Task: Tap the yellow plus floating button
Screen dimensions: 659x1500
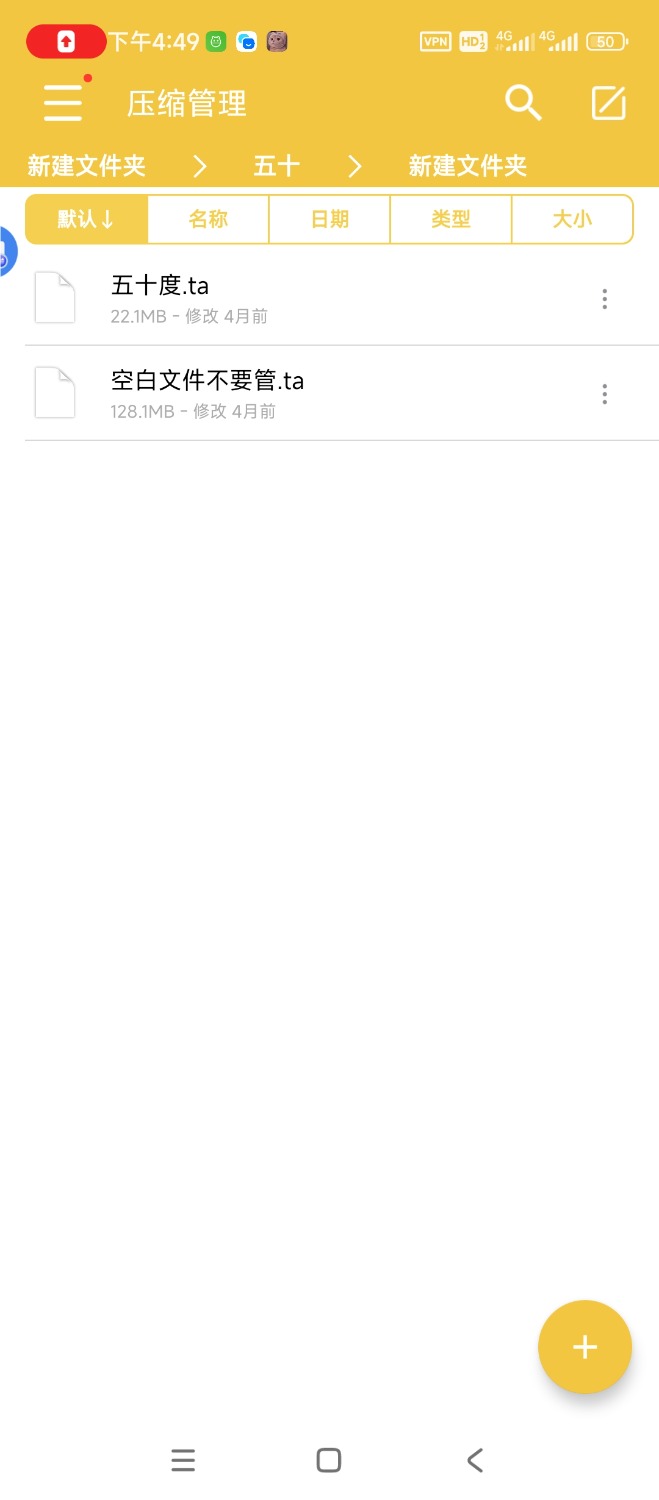Action: pos(585,1347)
